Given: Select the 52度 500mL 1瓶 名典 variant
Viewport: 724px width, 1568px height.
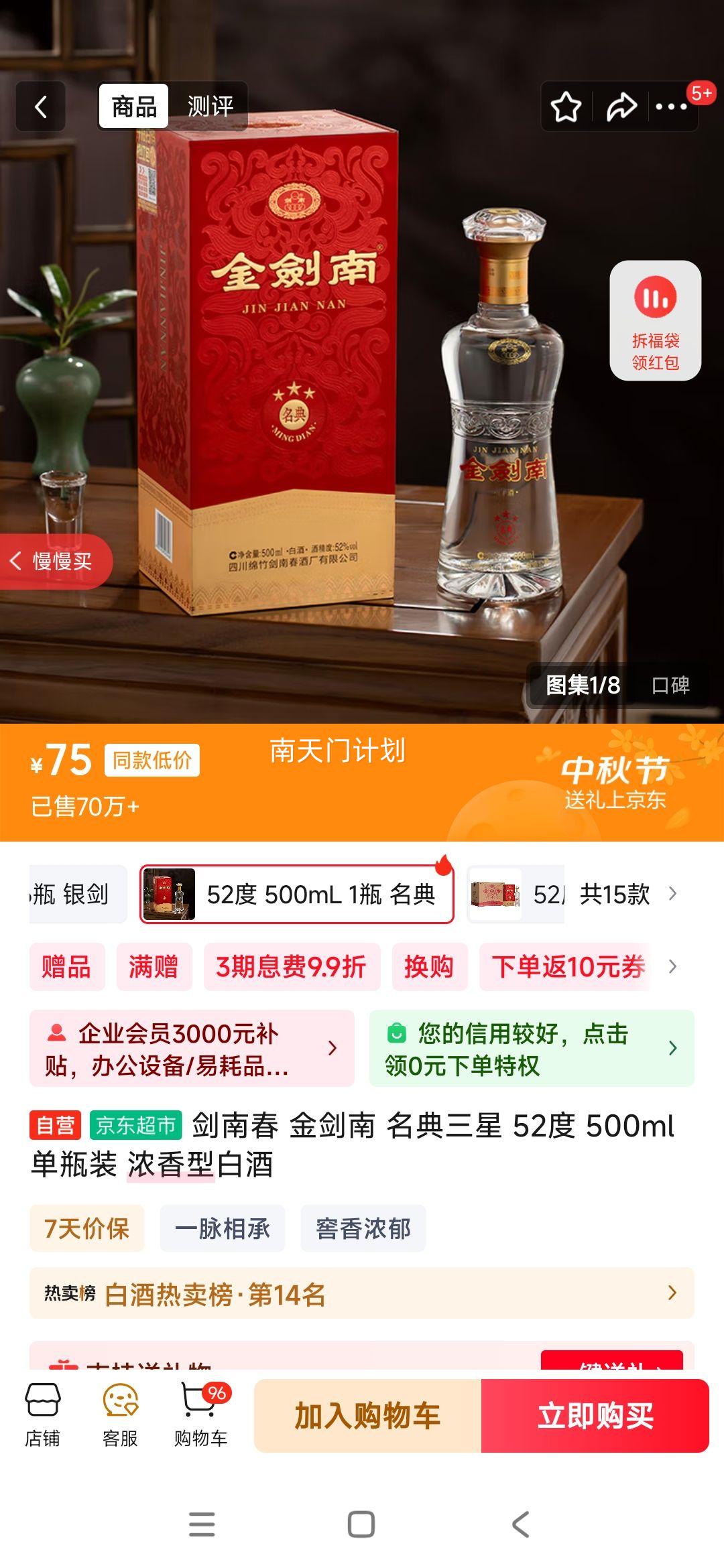Looking at the screenshot, I should pyautogui.click(x=296, y=894).
